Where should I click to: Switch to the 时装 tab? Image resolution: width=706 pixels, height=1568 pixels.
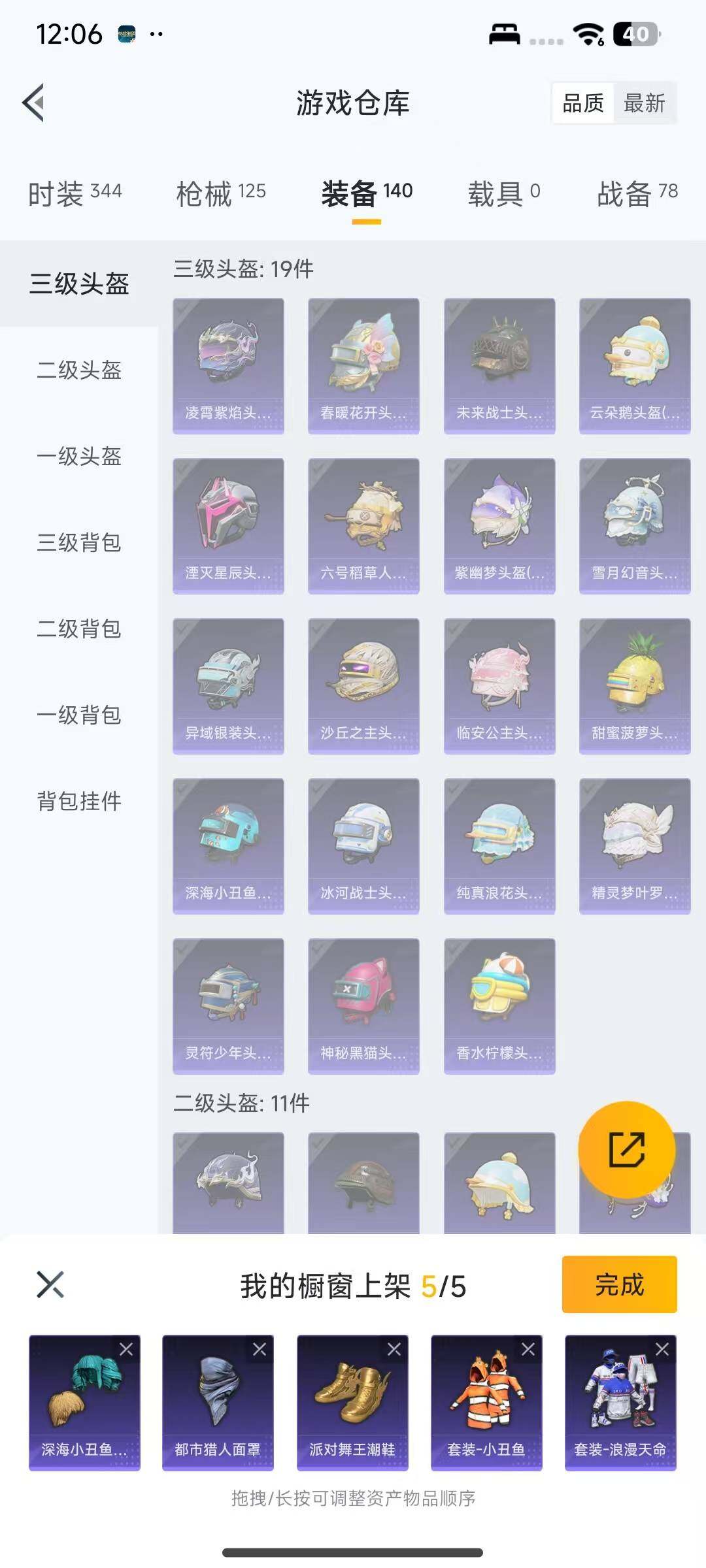coord(75,193)
